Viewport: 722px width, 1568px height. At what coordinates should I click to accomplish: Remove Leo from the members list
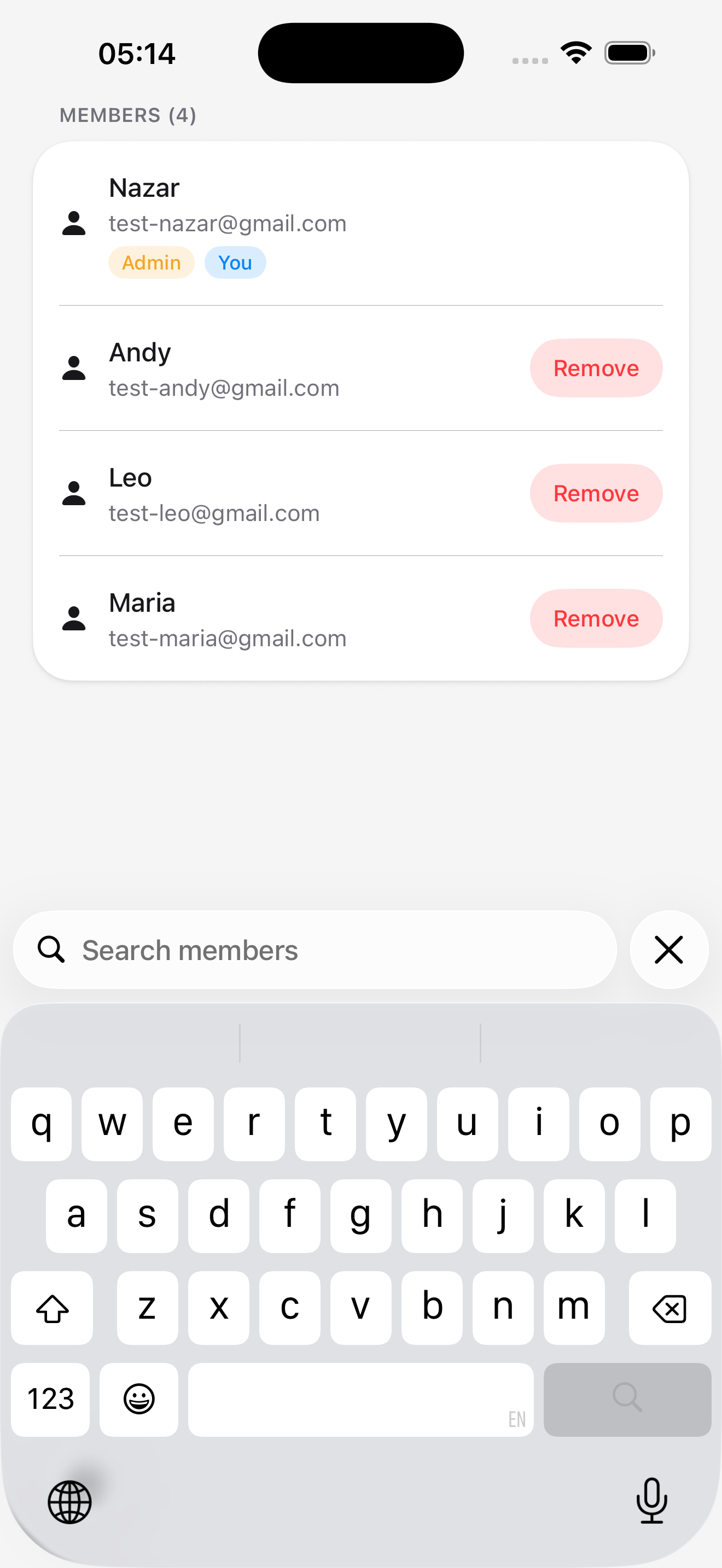(x=596, y=494)
